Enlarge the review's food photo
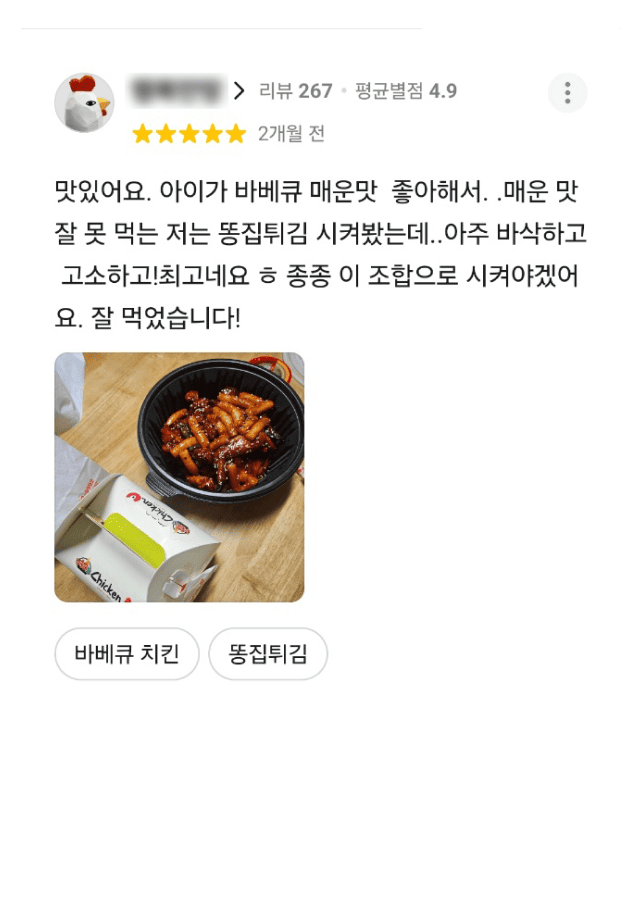 pyautogui.click(x=179, y=477)
